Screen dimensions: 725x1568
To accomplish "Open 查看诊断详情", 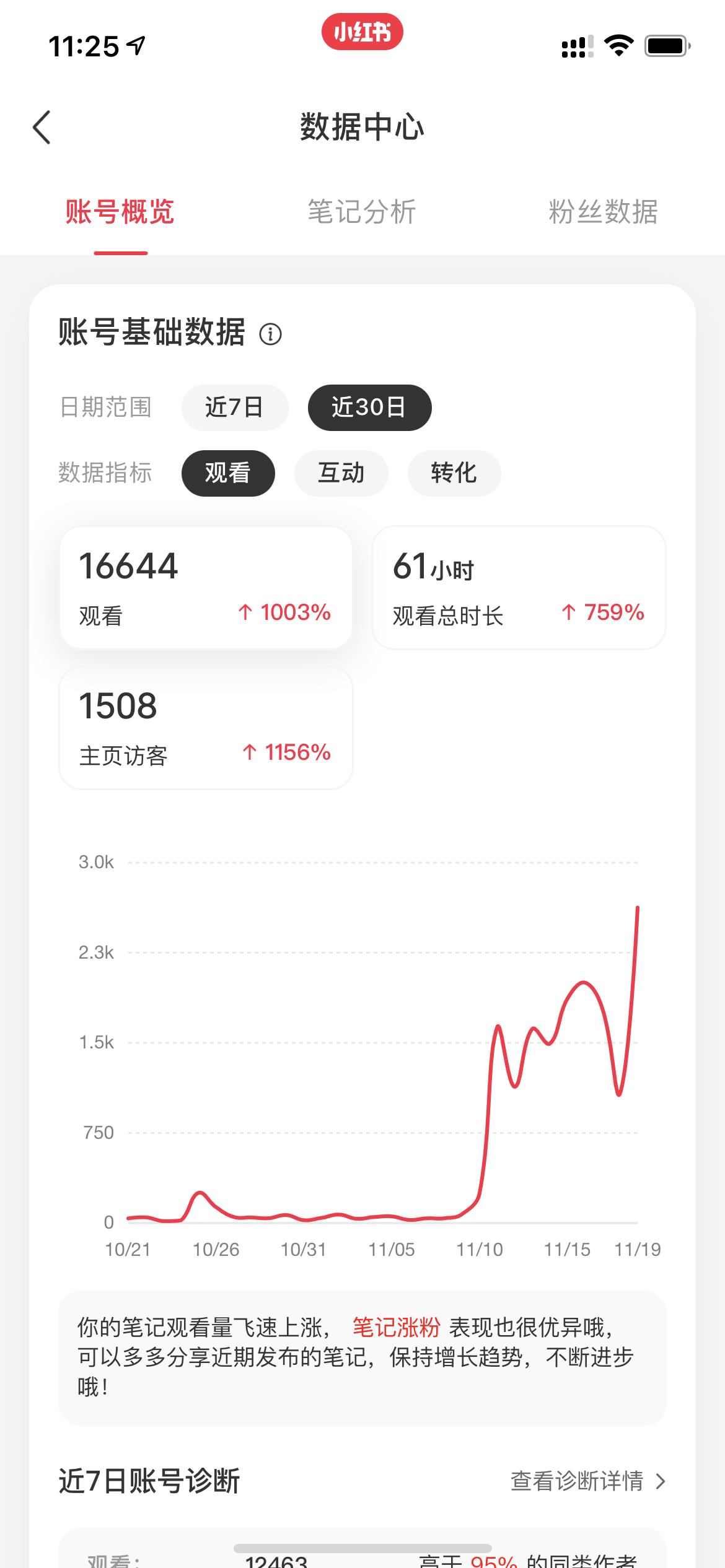I will (587, 1481).
